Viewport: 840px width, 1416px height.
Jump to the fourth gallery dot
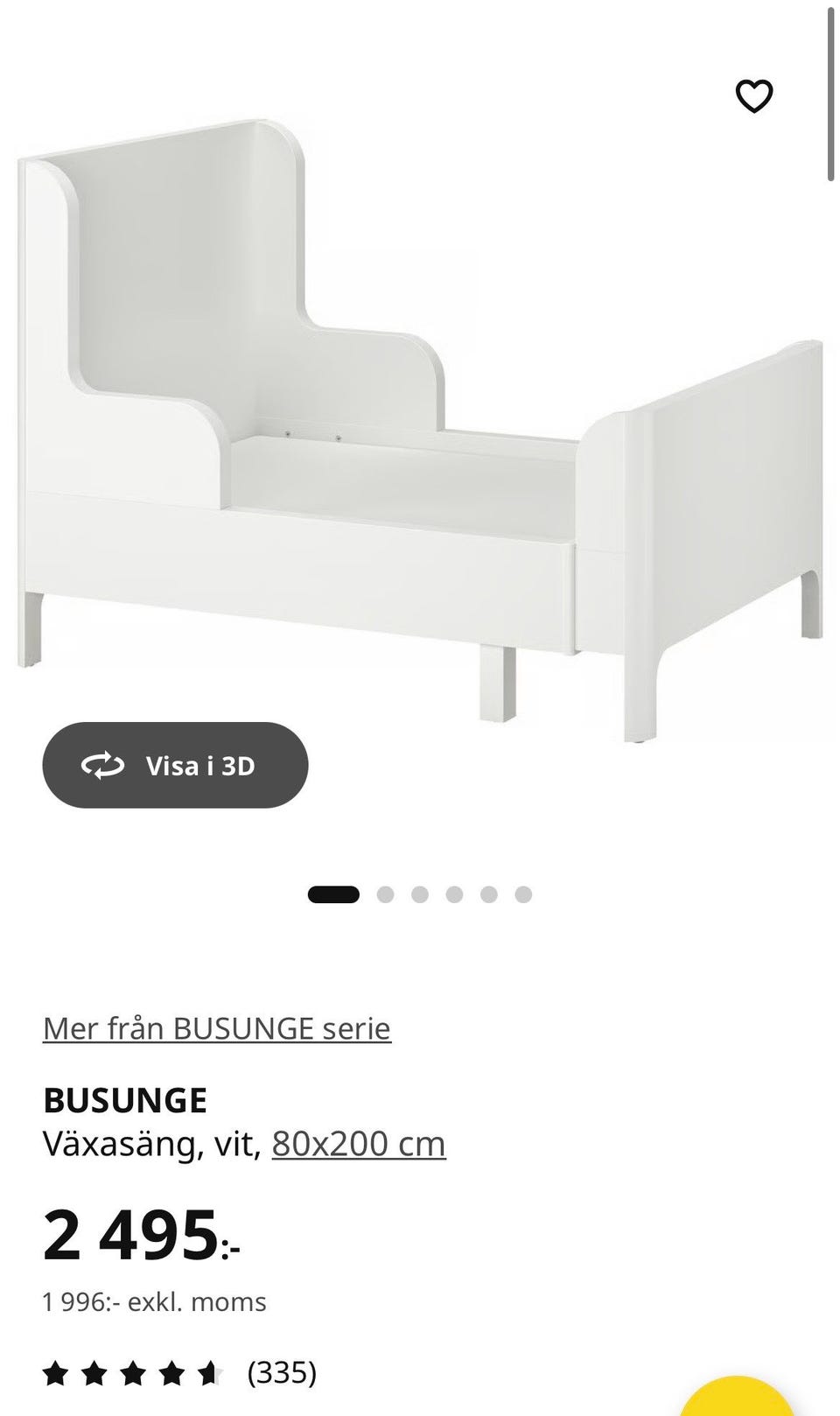[454, 894]
